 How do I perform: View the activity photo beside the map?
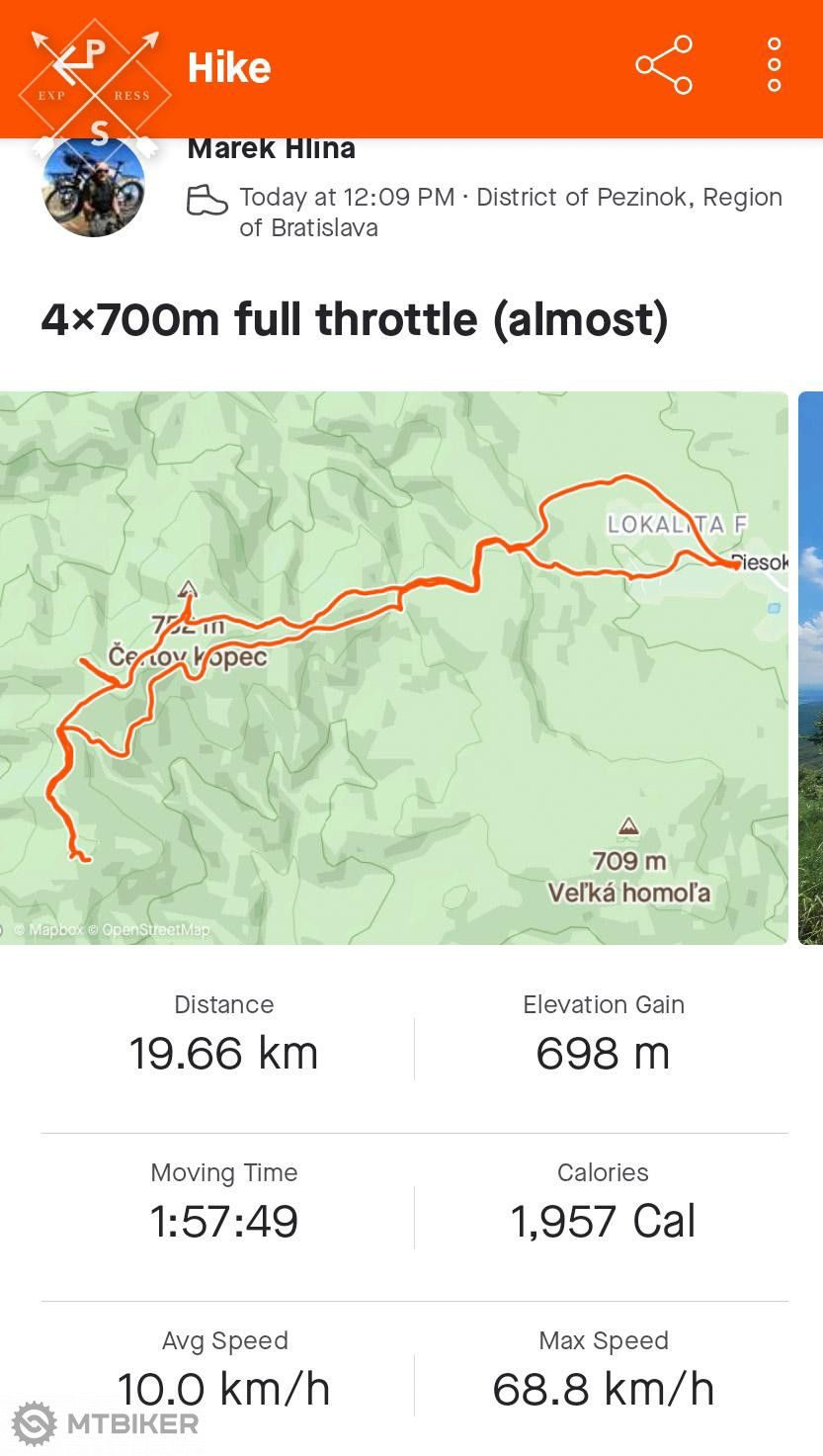(x=811, y=667)
